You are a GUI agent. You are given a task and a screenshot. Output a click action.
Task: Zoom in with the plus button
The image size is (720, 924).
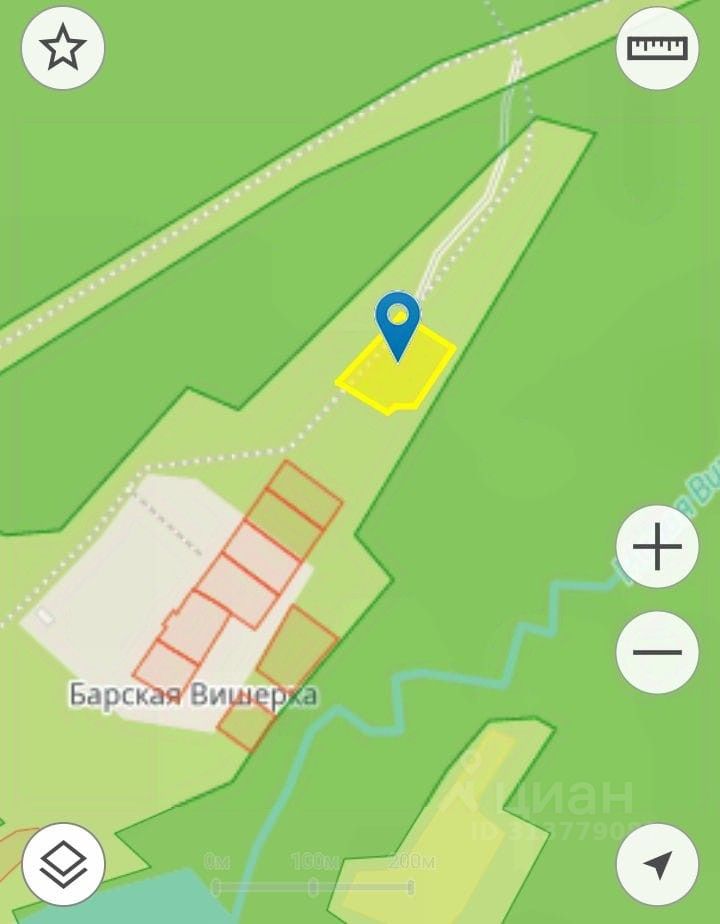657,548
